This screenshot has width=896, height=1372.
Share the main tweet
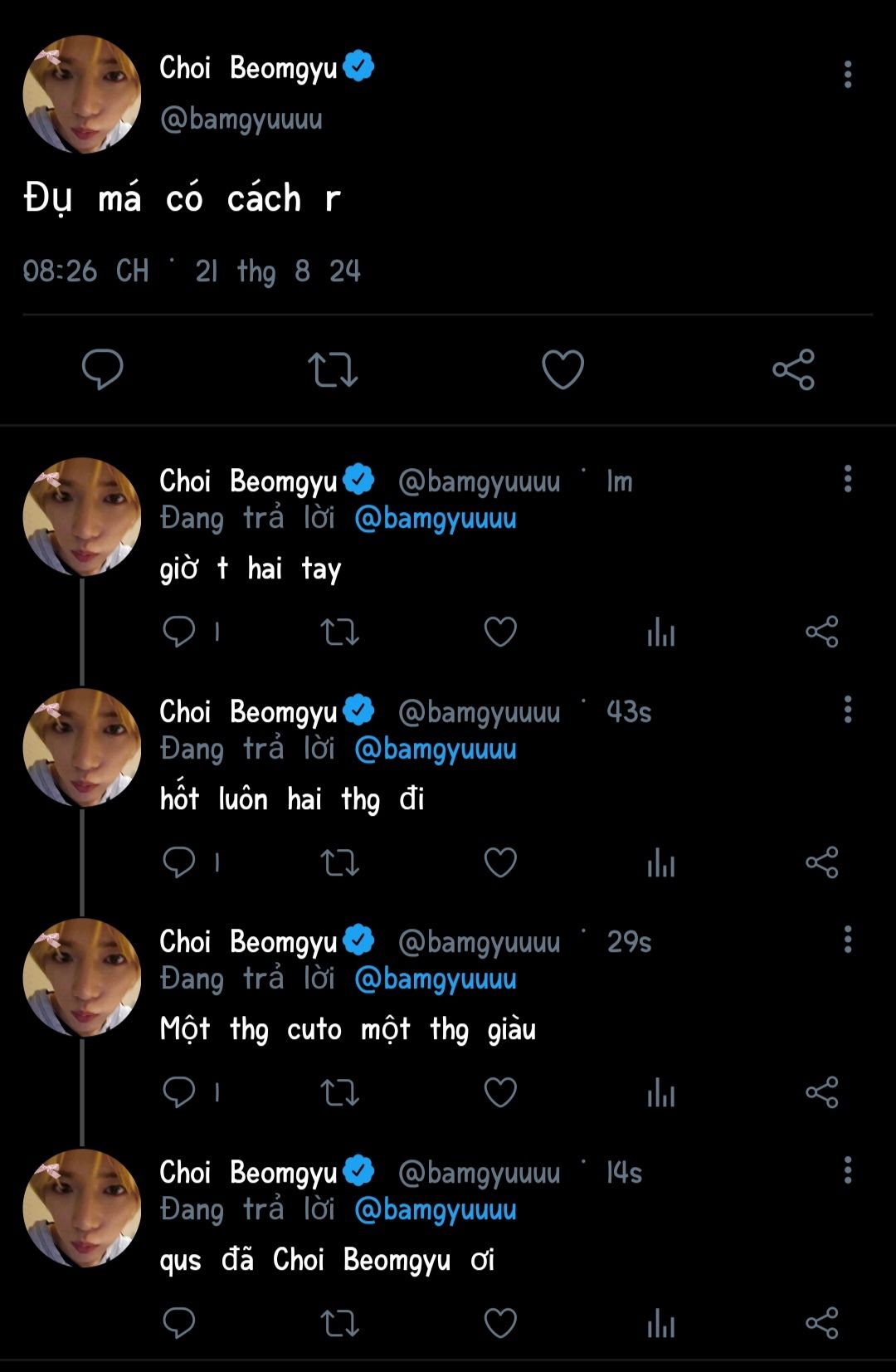[x=793, y=370]
